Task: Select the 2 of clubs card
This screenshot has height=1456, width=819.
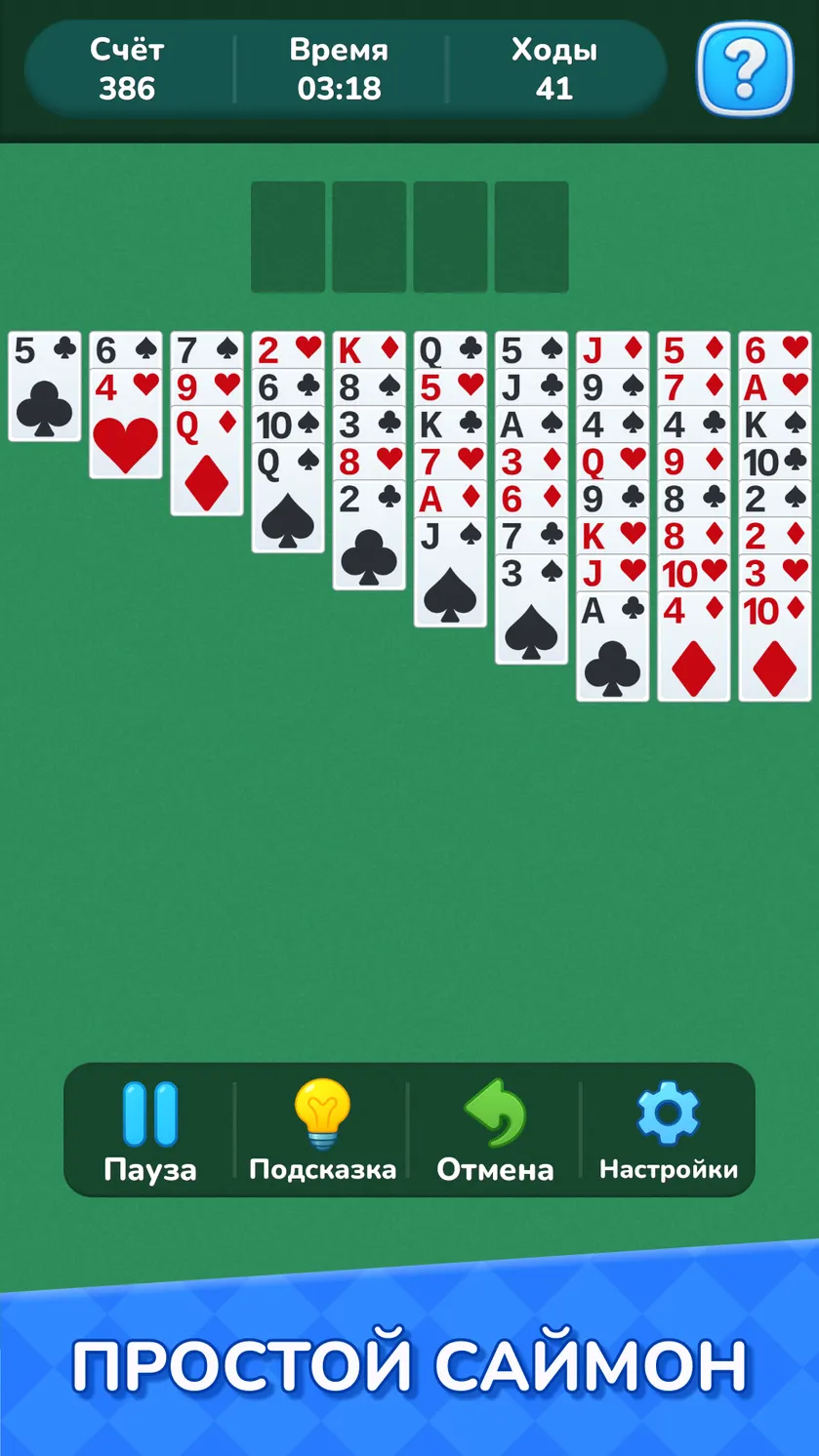Action: [x=369, y=535]
